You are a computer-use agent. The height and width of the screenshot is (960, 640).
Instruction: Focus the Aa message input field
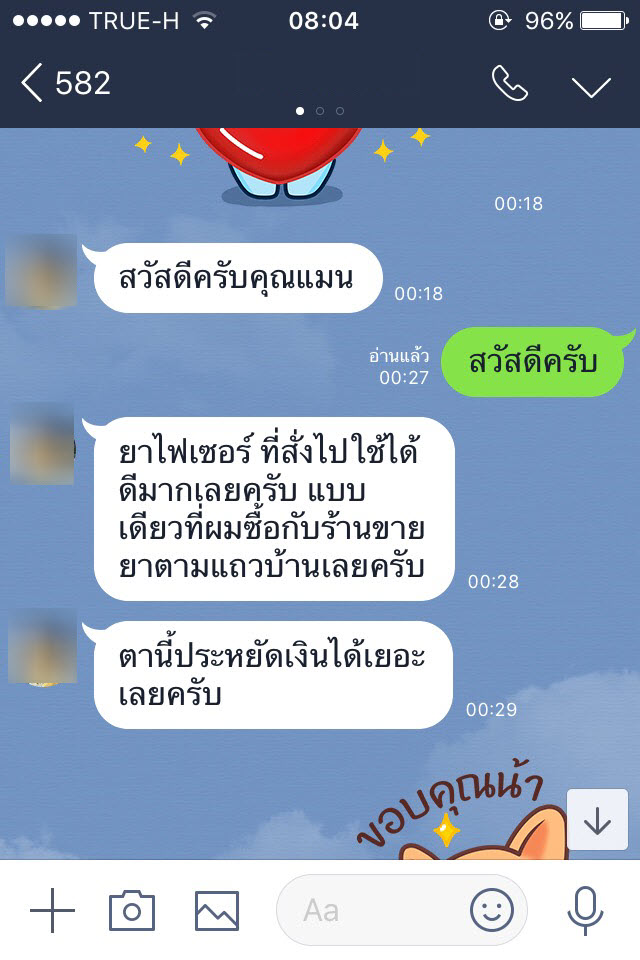370,910
